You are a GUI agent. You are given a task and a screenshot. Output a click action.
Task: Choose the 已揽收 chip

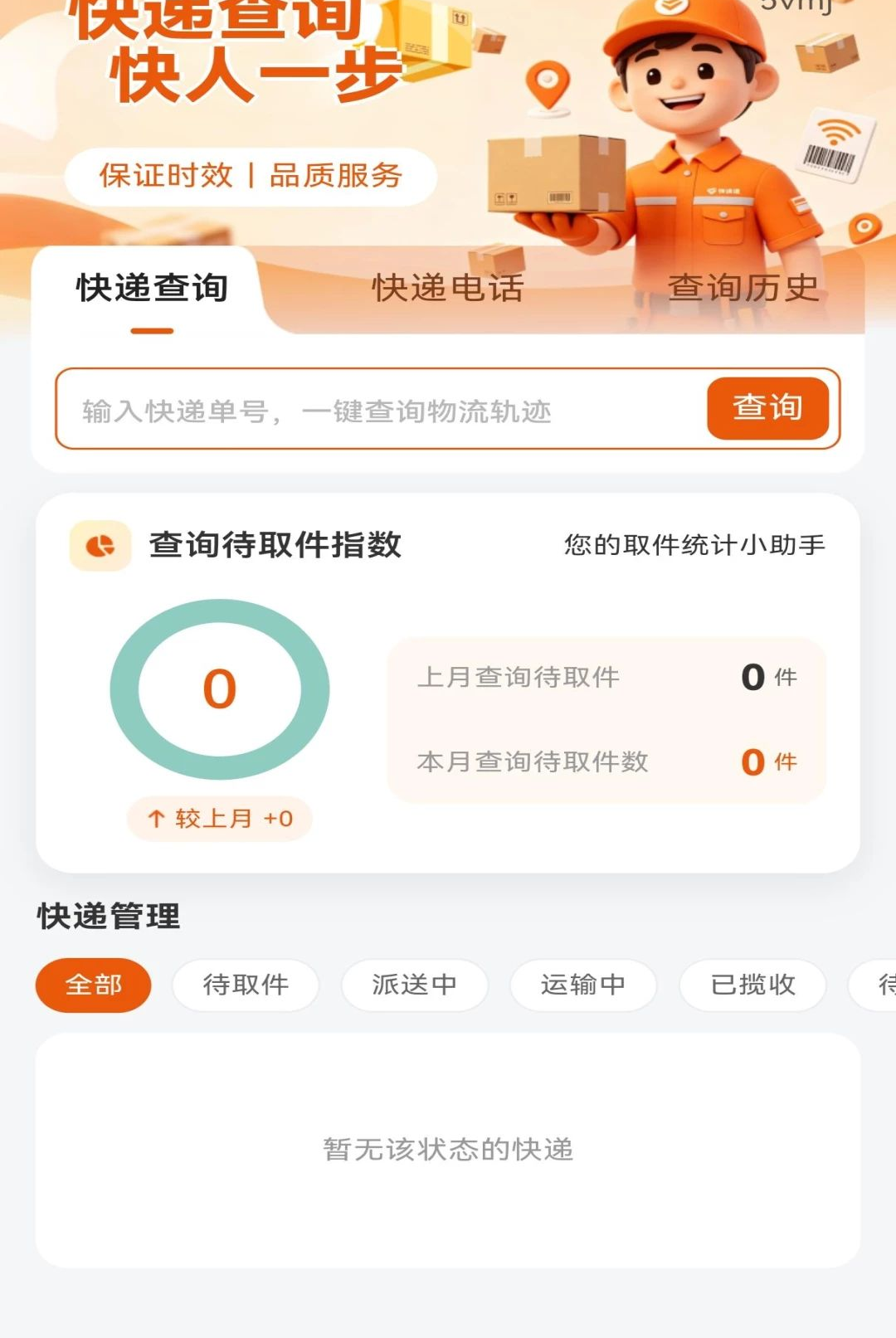click(x=752, y=985)
